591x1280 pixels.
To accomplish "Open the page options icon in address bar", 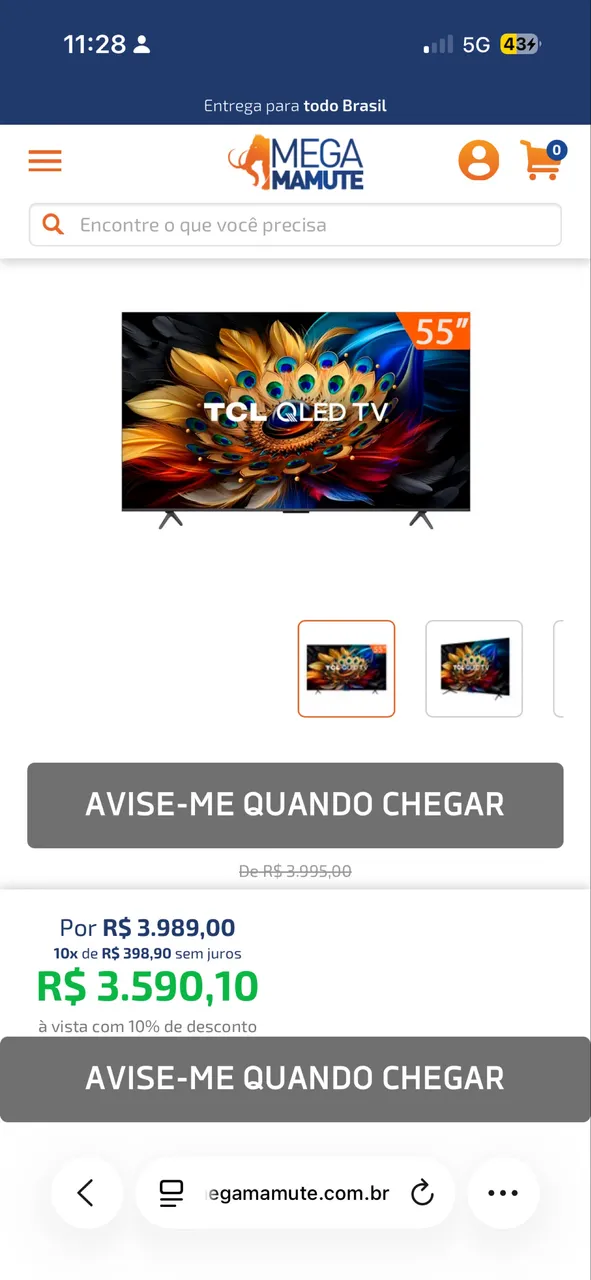I will coord(172,1192).
